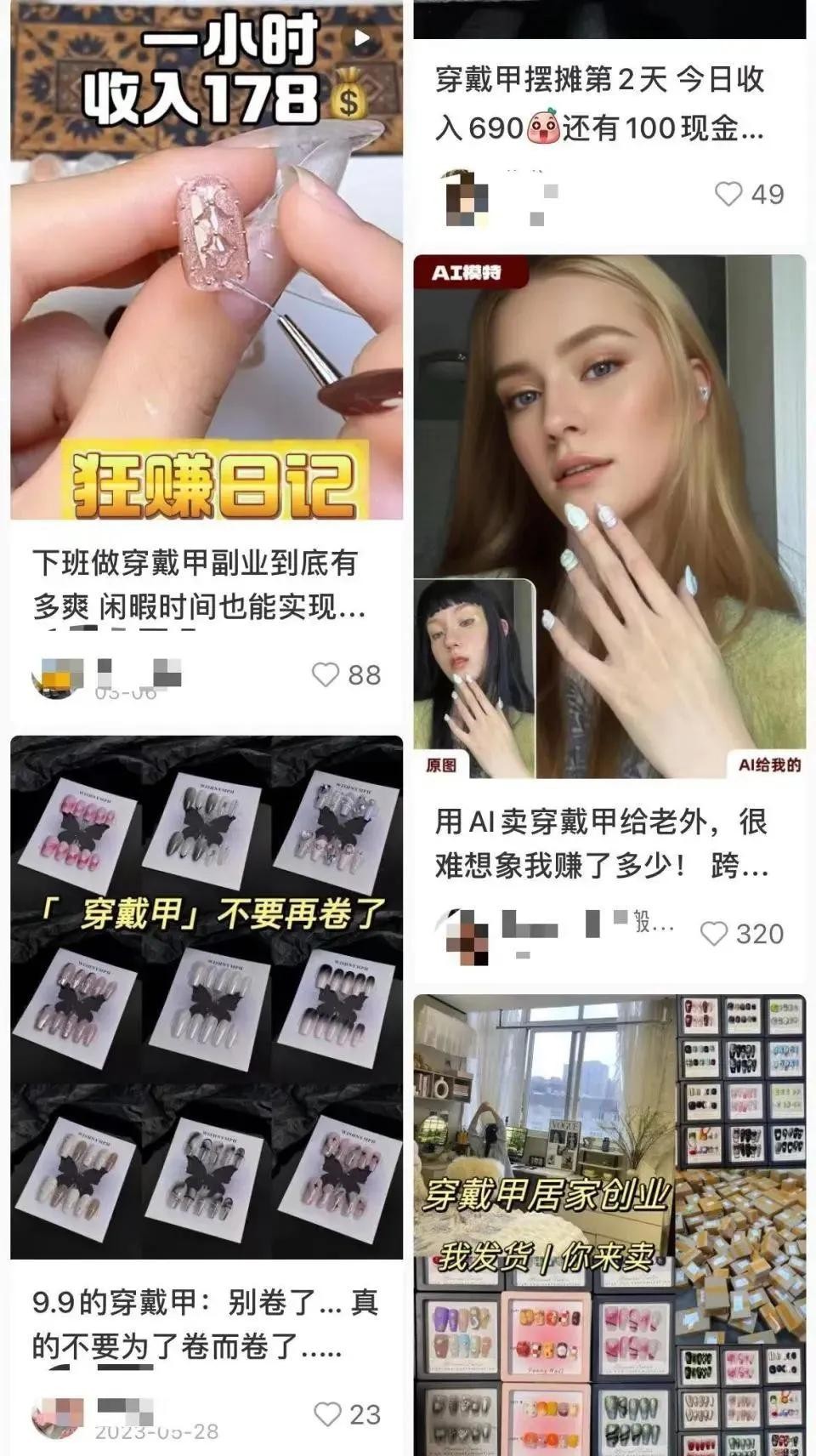This screenshot has height=1456, width=816.
Task: Like the 用AI卖穿戴甲给老外 post
Action: click(714, 934)
